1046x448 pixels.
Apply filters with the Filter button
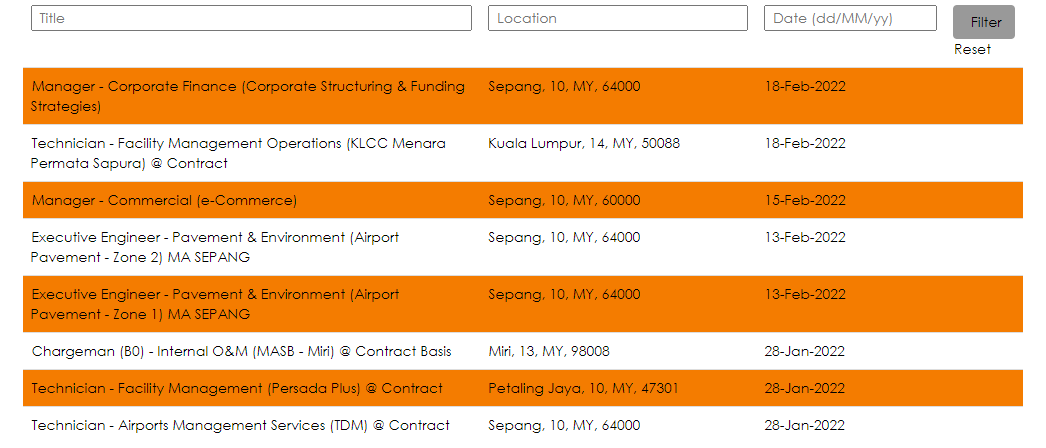coord(985,22)
